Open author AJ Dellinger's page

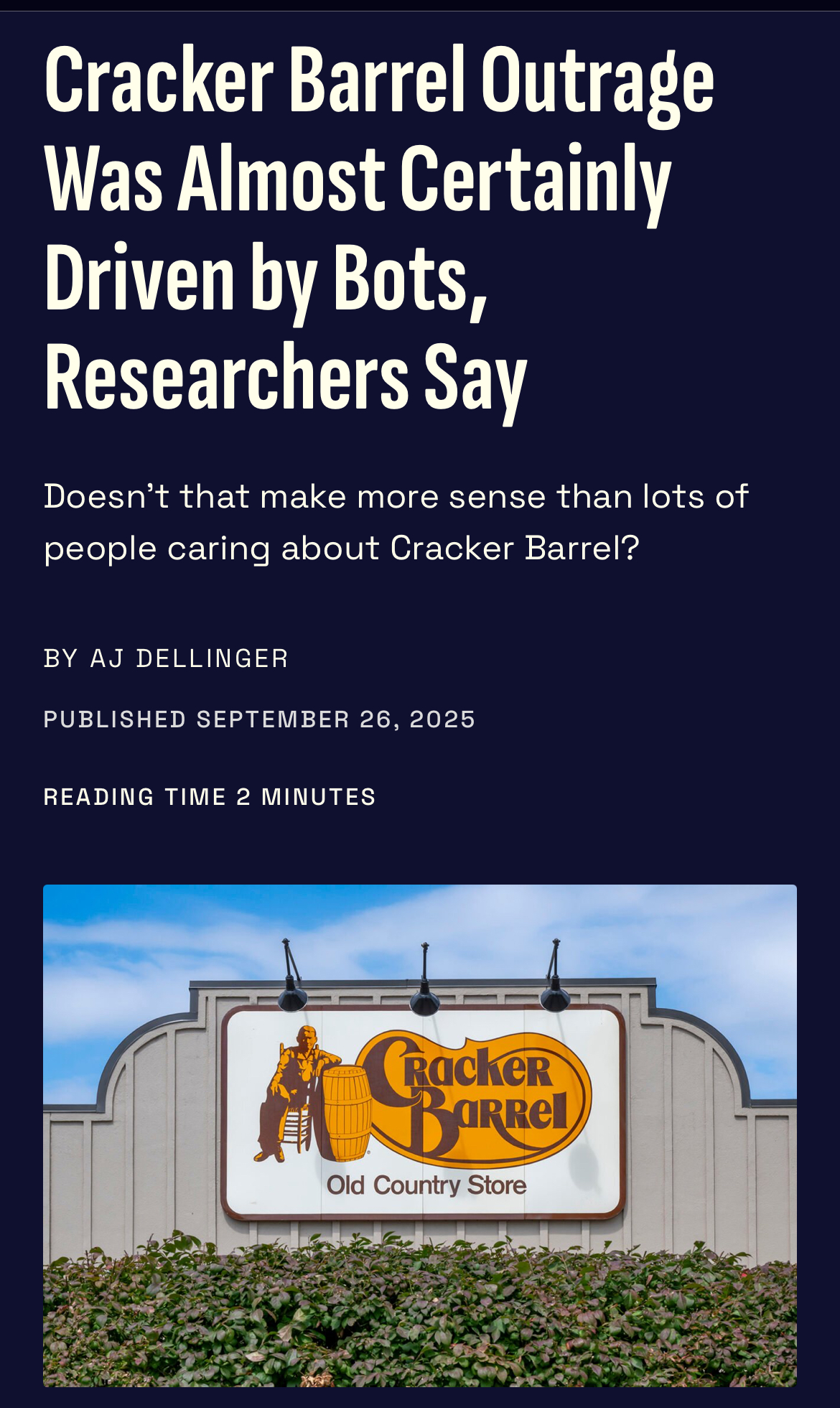(189, 658)
